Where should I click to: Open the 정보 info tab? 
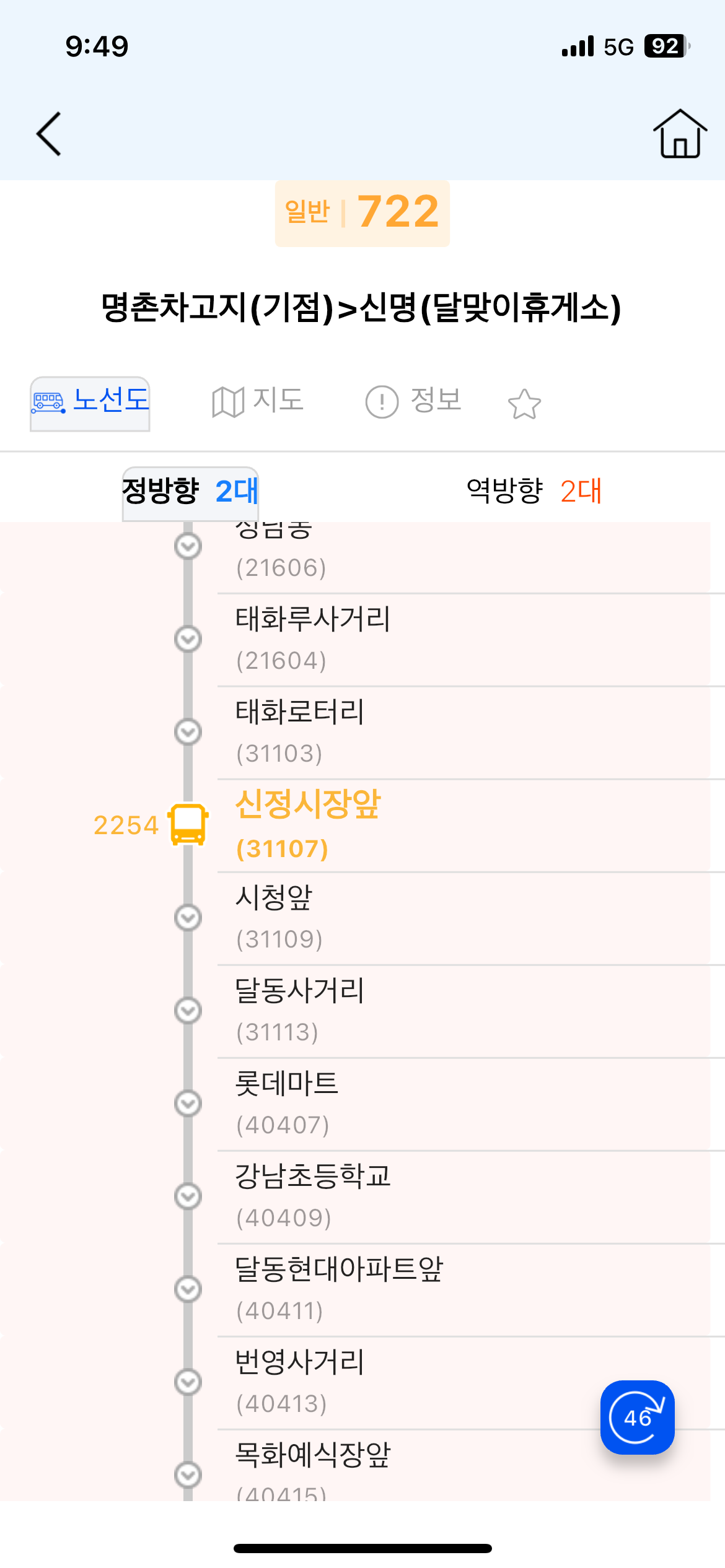coord(413,401)
